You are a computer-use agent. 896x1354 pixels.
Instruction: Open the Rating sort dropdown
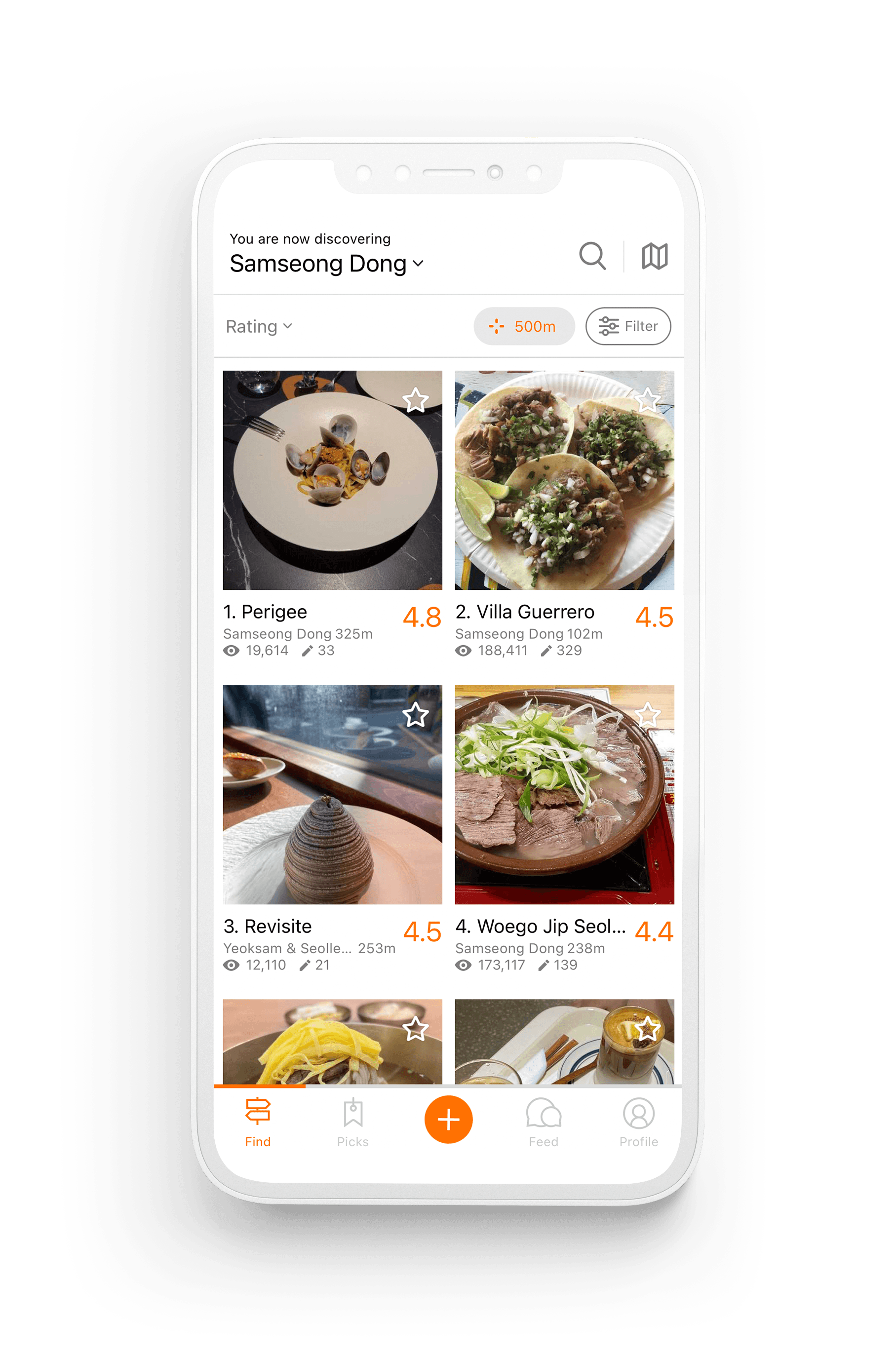[260, 326]
